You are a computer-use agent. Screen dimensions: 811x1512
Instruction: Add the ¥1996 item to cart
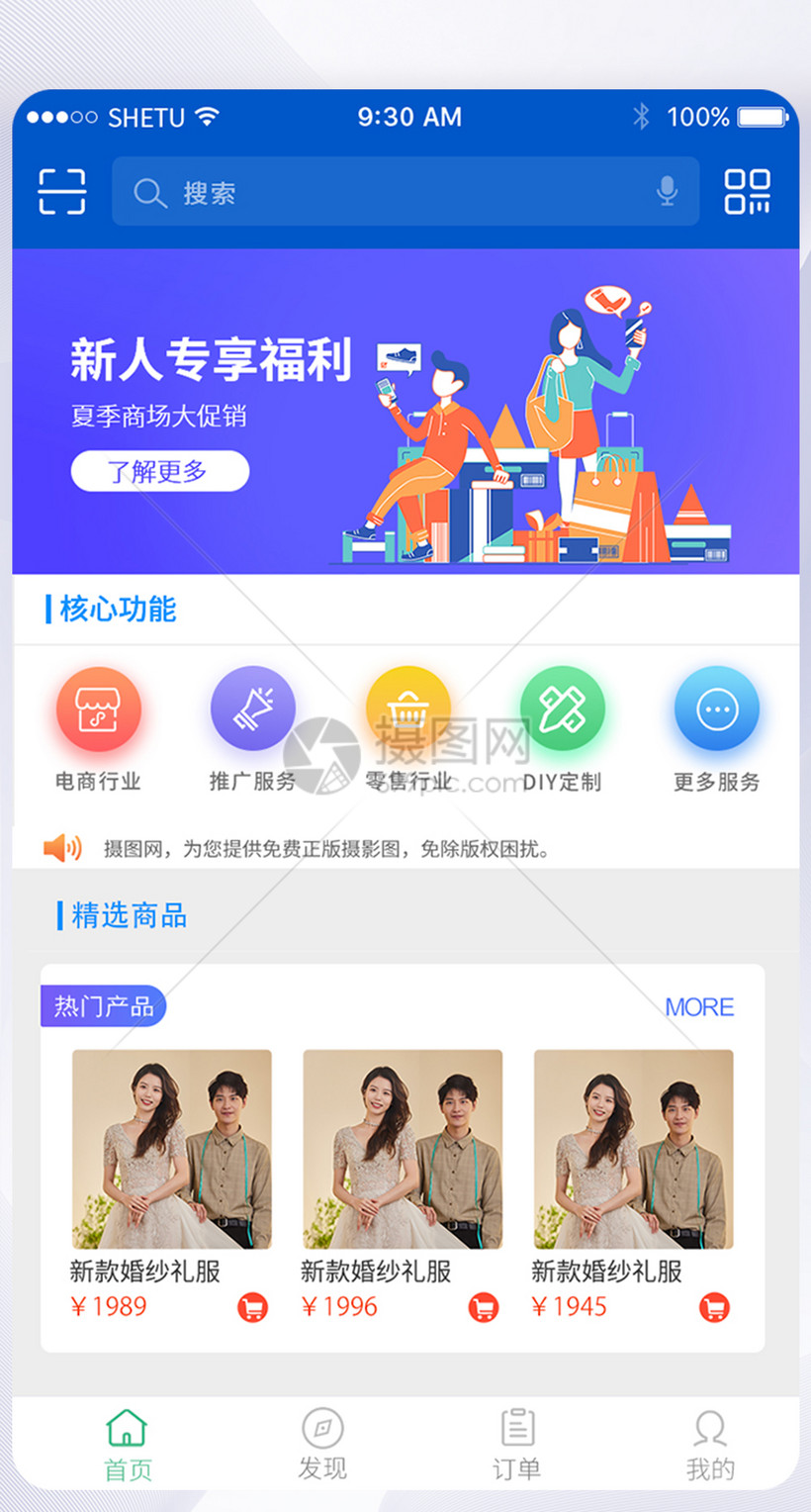tap(483, 1307)
